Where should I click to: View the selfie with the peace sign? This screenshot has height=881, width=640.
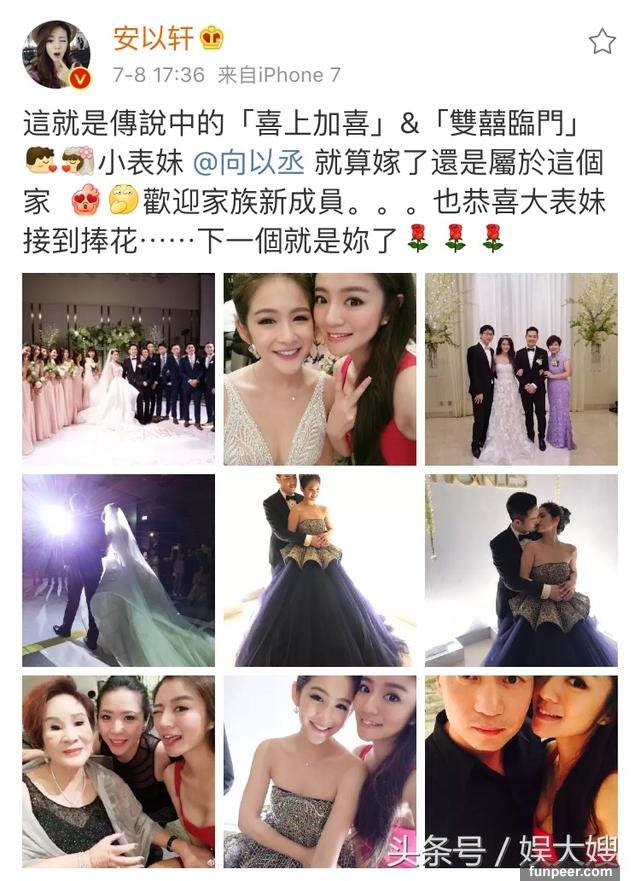319,369
